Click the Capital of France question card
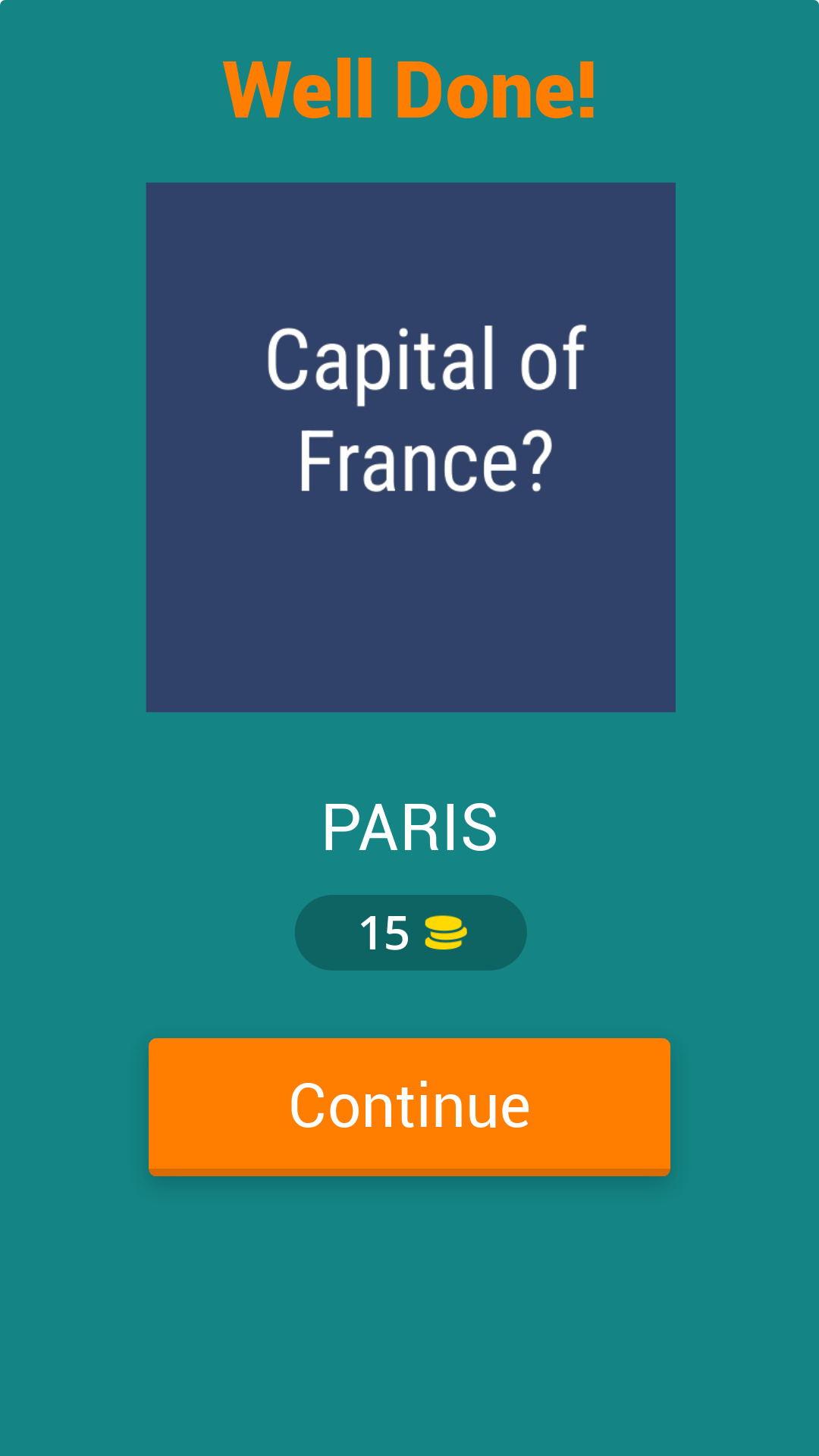This screenshot has width=819, height=1456. pos(409,446)
